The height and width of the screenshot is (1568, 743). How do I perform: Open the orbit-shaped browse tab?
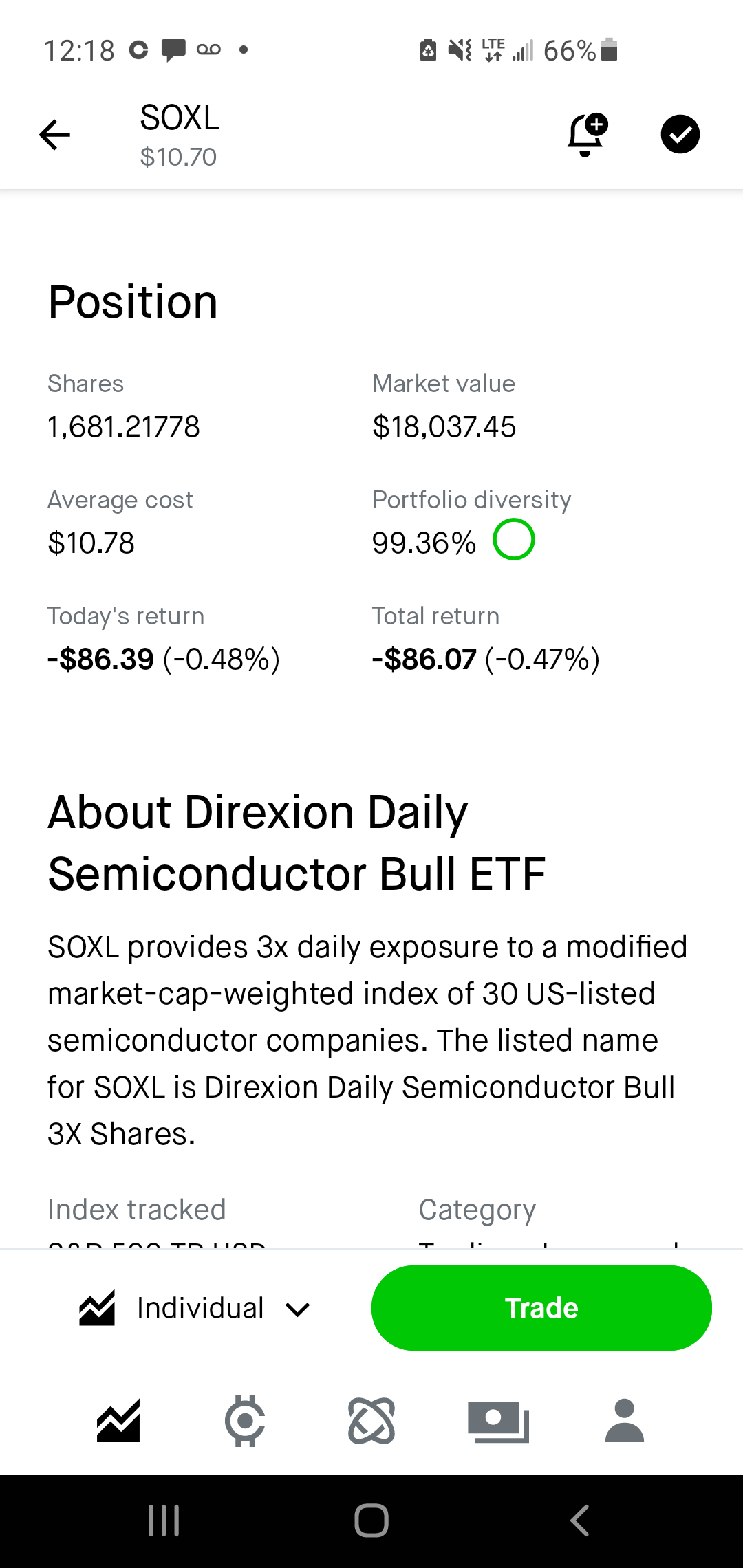pos(371,1421)
